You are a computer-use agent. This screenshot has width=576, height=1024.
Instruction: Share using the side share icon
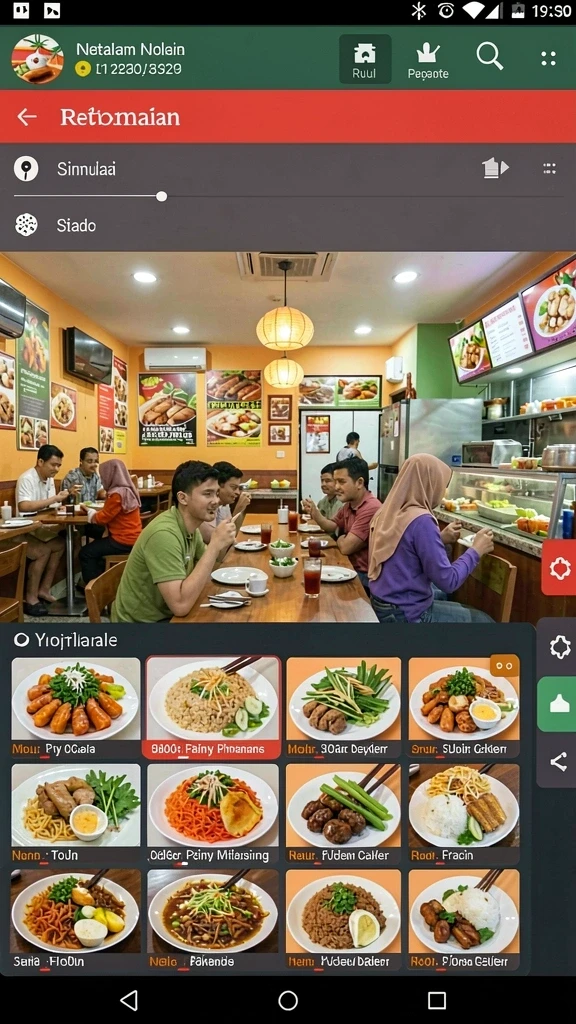click(558, 761)
